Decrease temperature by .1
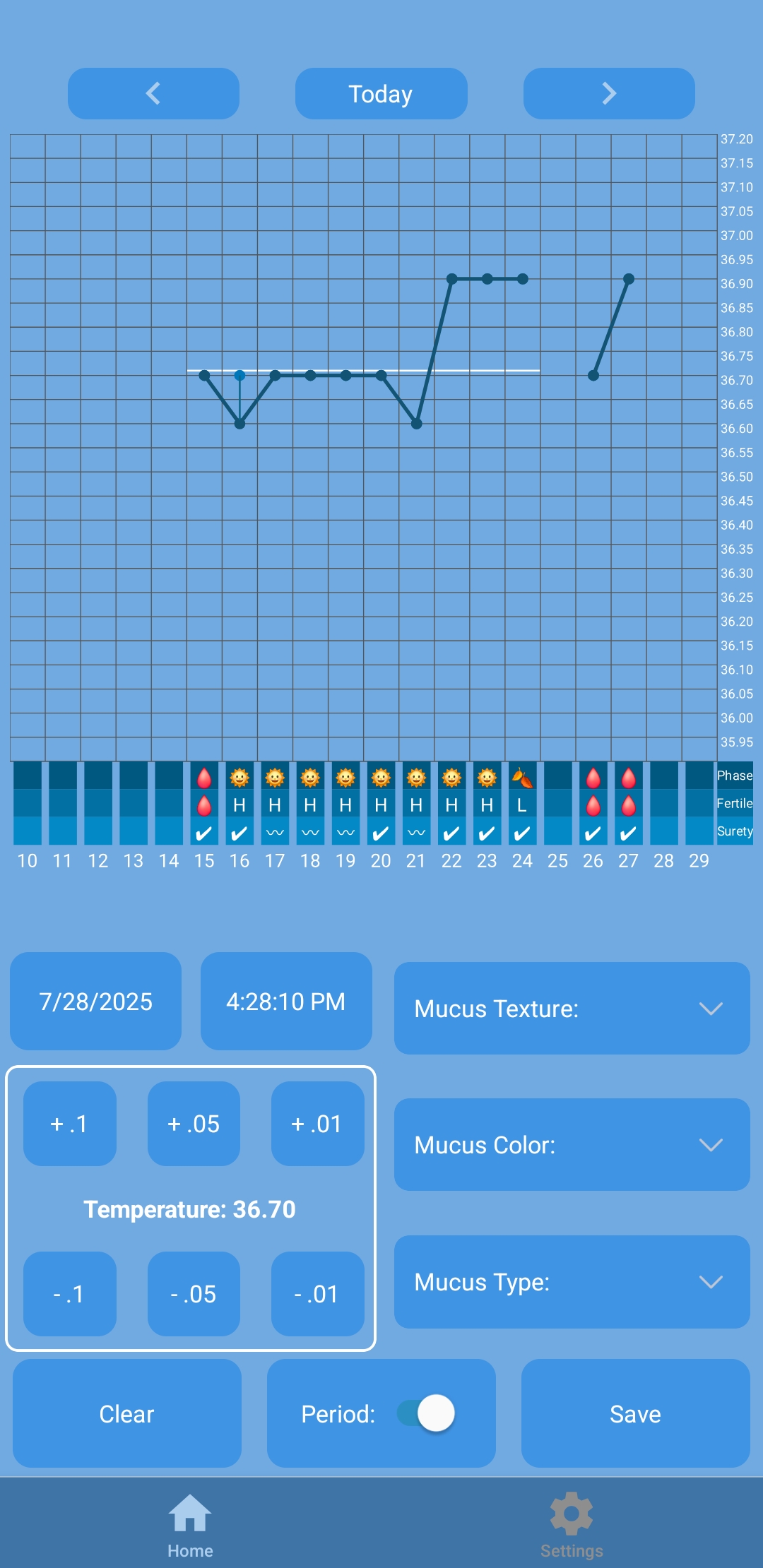This screenshot has height=1568, width=763. pyautogui.click(x=69, y=1293)
